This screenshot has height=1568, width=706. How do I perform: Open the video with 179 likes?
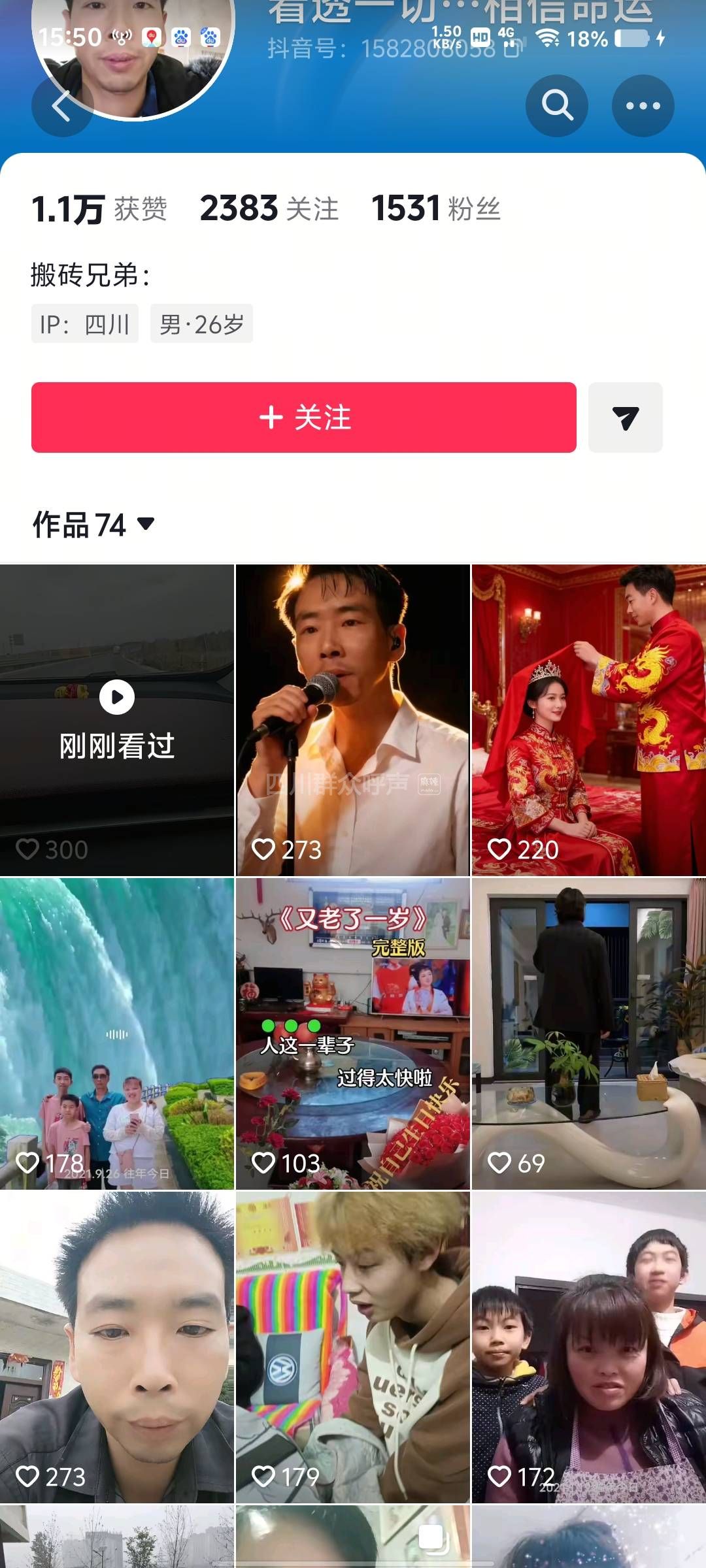353,1347
